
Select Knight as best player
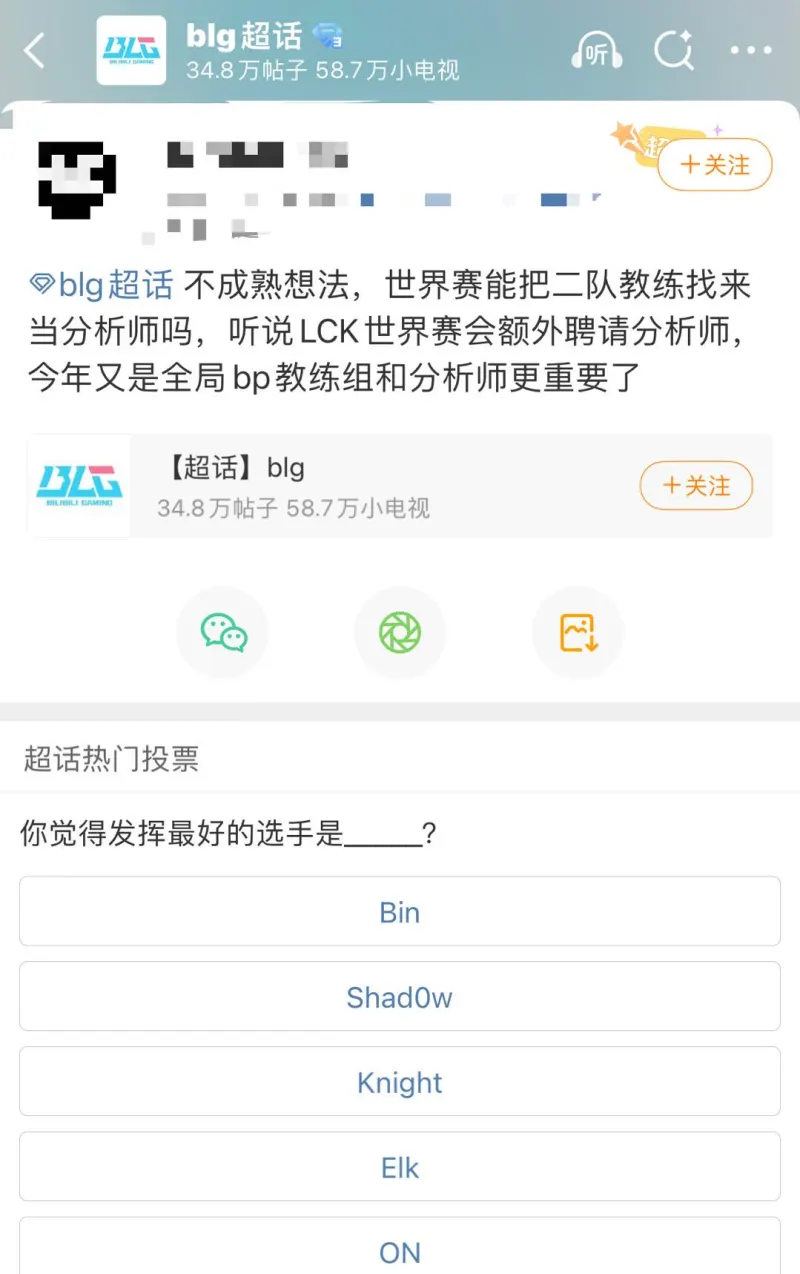click(x=400, y=1082)
